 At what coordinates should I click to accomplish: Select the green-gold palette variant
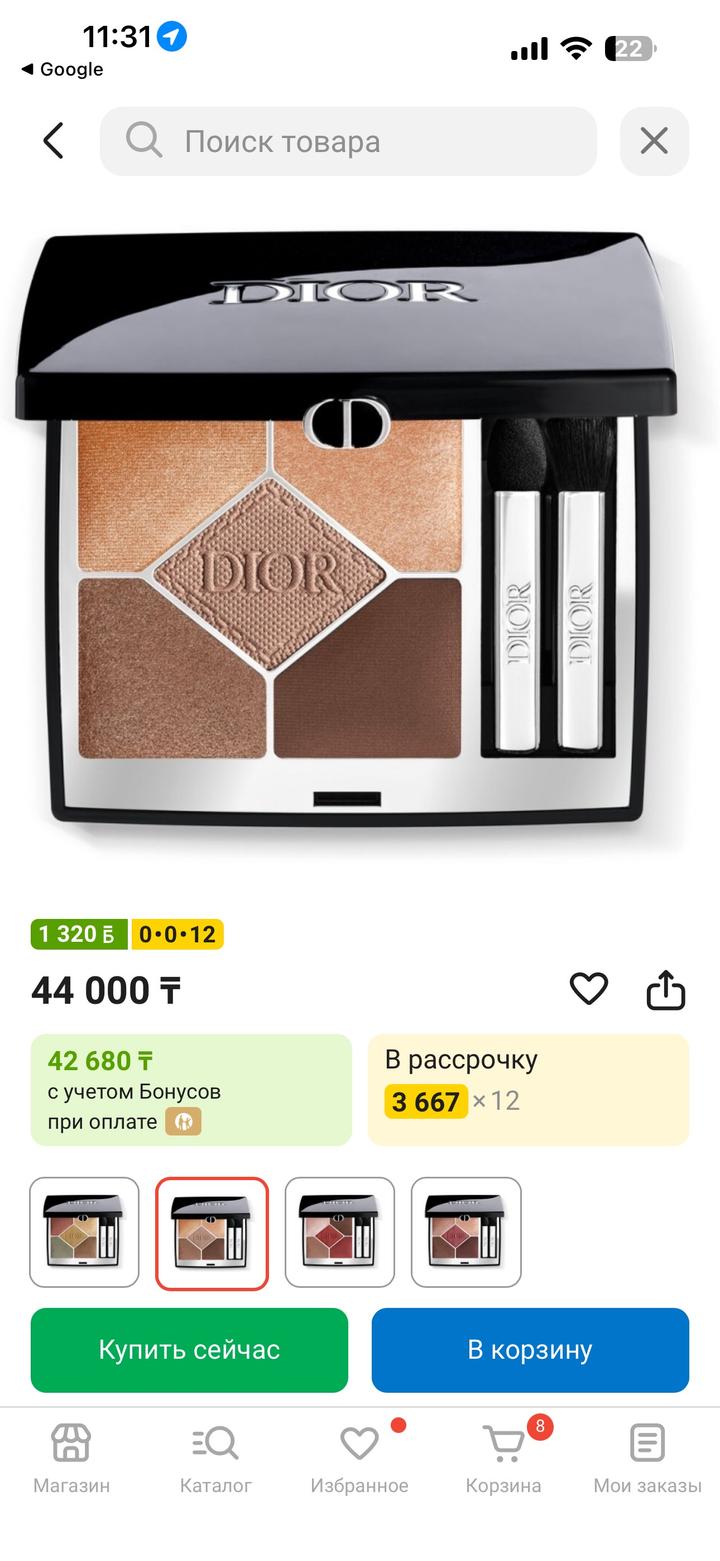(x=84, y=1232)
